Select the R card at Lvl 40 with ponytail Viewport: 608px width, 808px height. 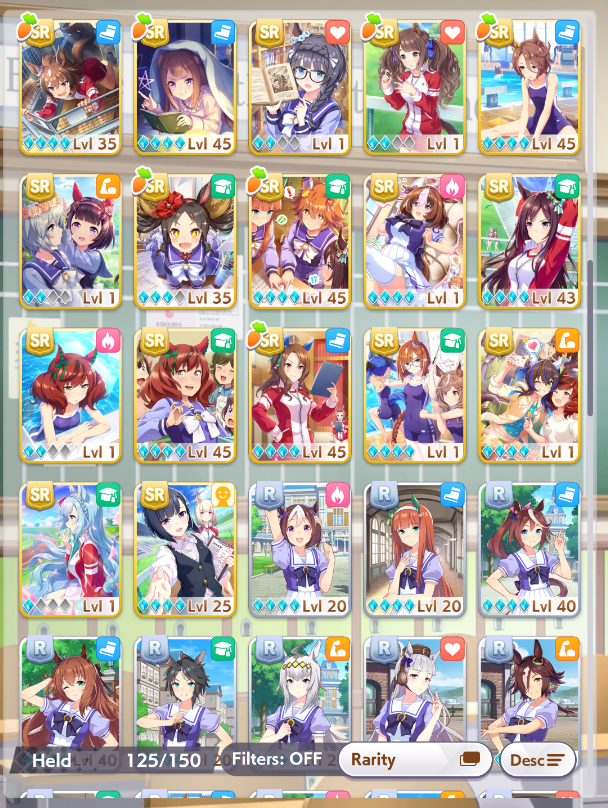click(x=529, y=549)
